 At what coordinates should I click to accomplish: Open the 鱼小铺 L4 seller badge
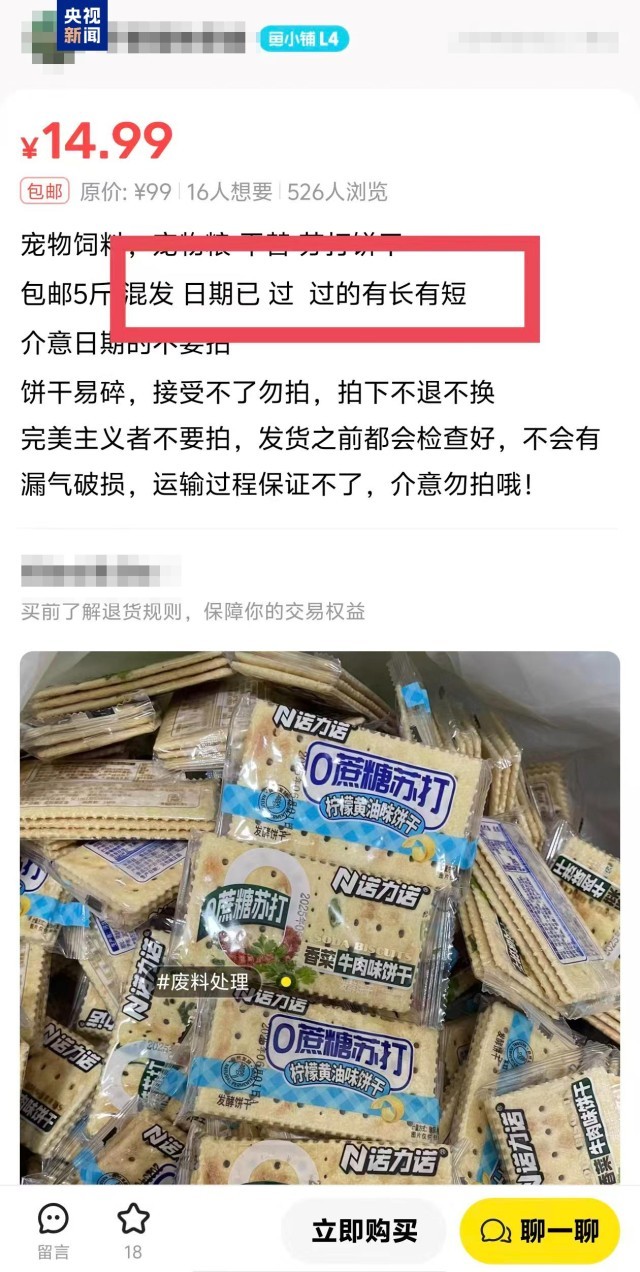point(303,39)
